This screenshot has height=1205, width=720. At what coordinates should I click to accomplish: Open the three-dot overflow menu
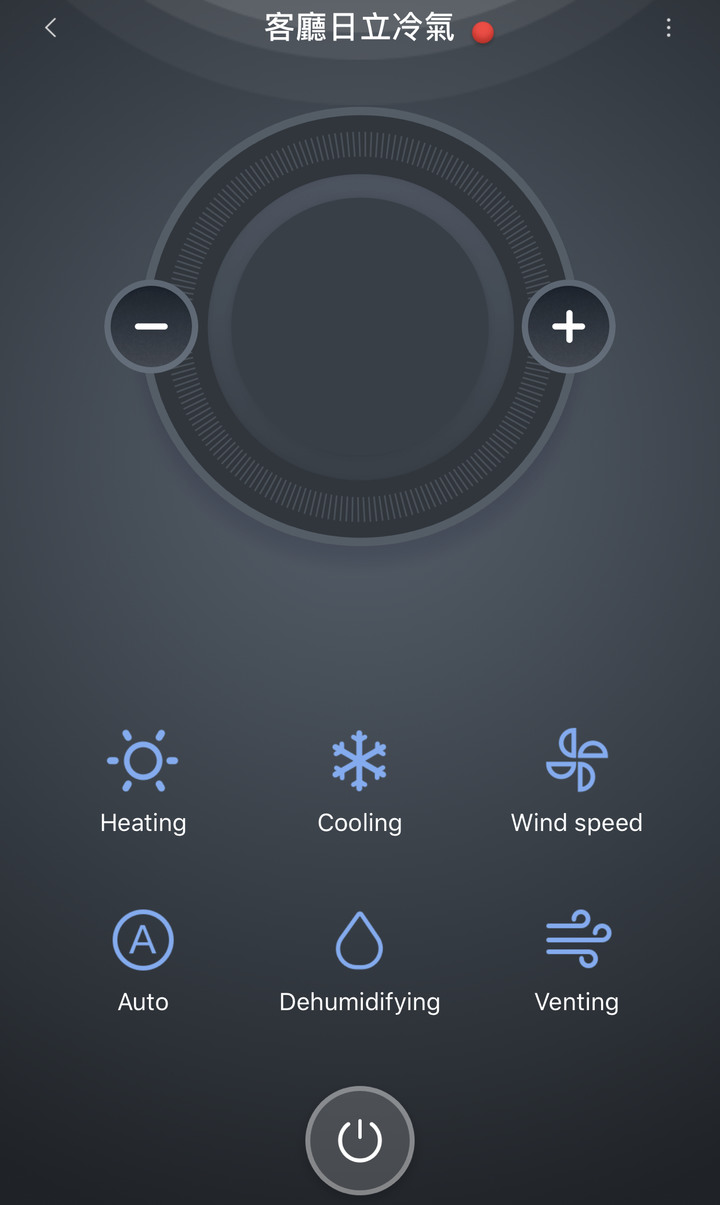click(x=668, y=28)
